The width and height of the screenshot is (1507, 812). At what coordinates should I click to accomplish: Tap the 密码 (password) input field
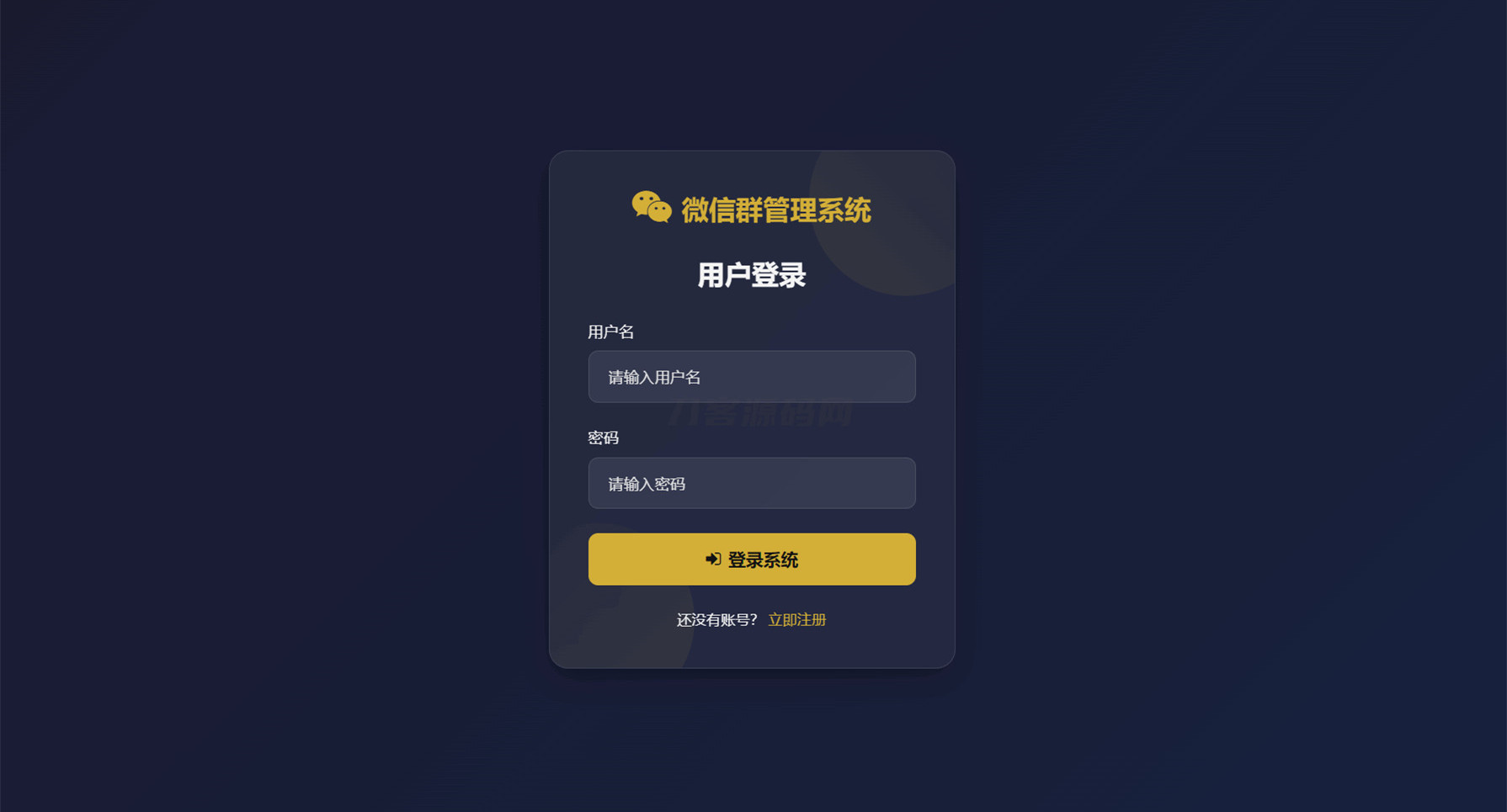tap(751, 483)
